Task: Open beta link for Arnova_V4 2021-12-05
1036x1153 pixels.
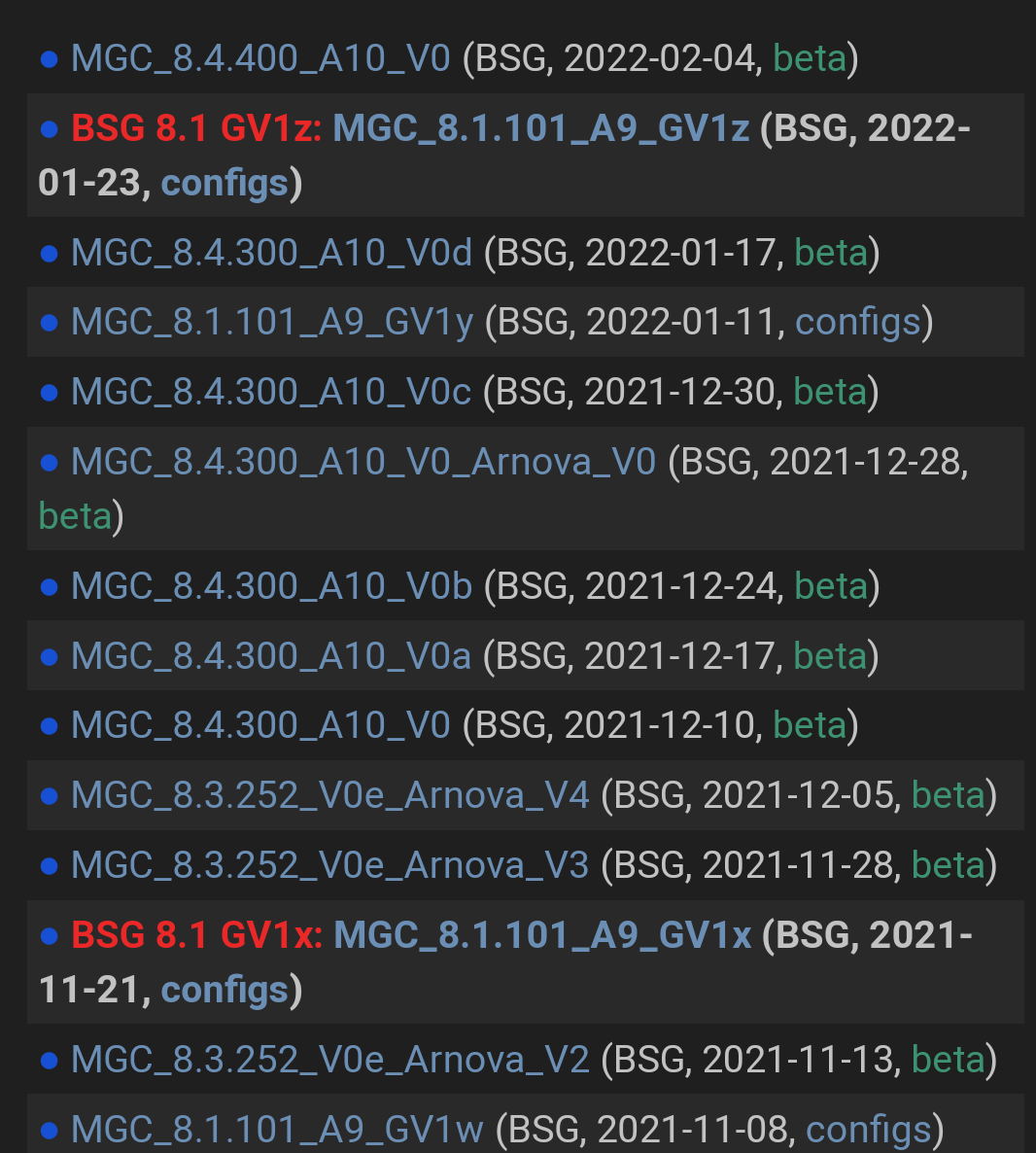Action: 949,795
